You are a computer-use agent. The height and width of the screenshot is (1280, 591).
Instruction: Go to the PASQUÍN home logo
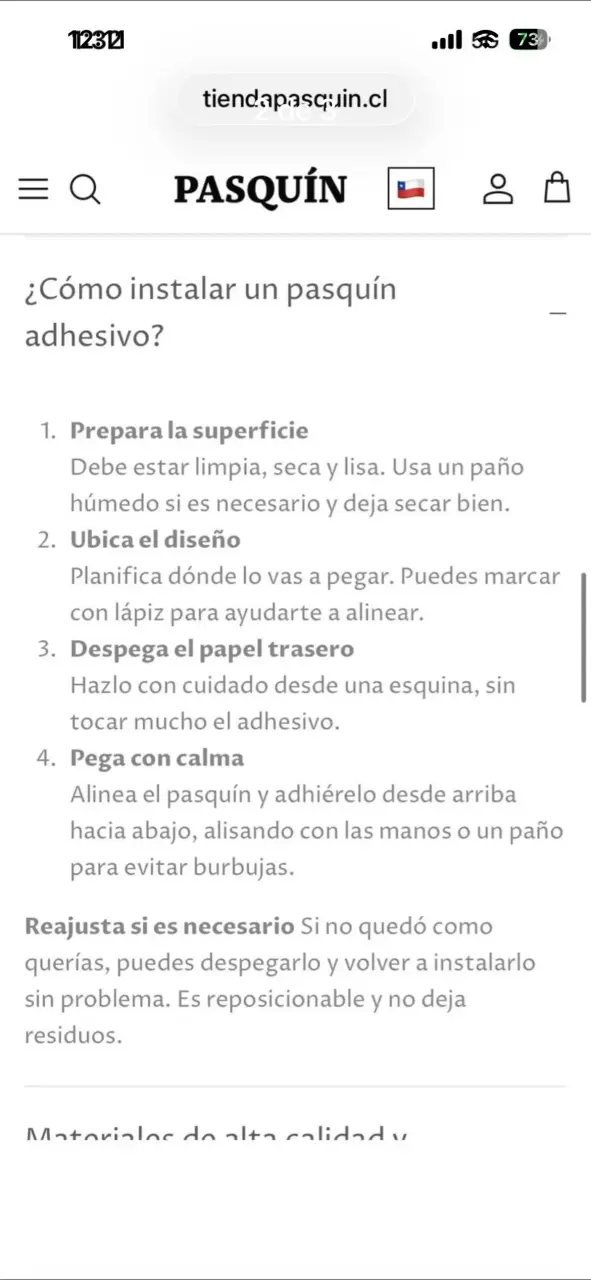[260, 189]
